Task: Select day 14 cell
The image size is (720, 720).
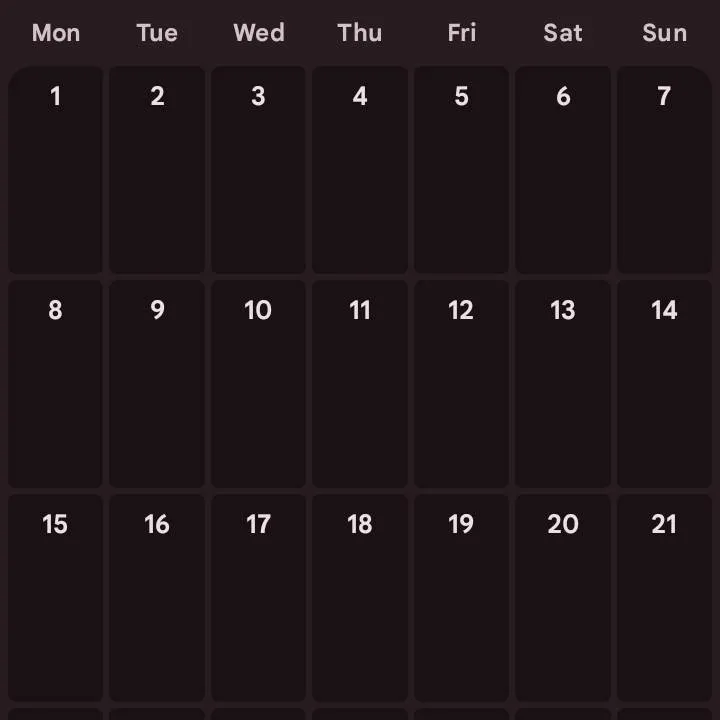Action: pyautogui.click(x=664, y=384)
